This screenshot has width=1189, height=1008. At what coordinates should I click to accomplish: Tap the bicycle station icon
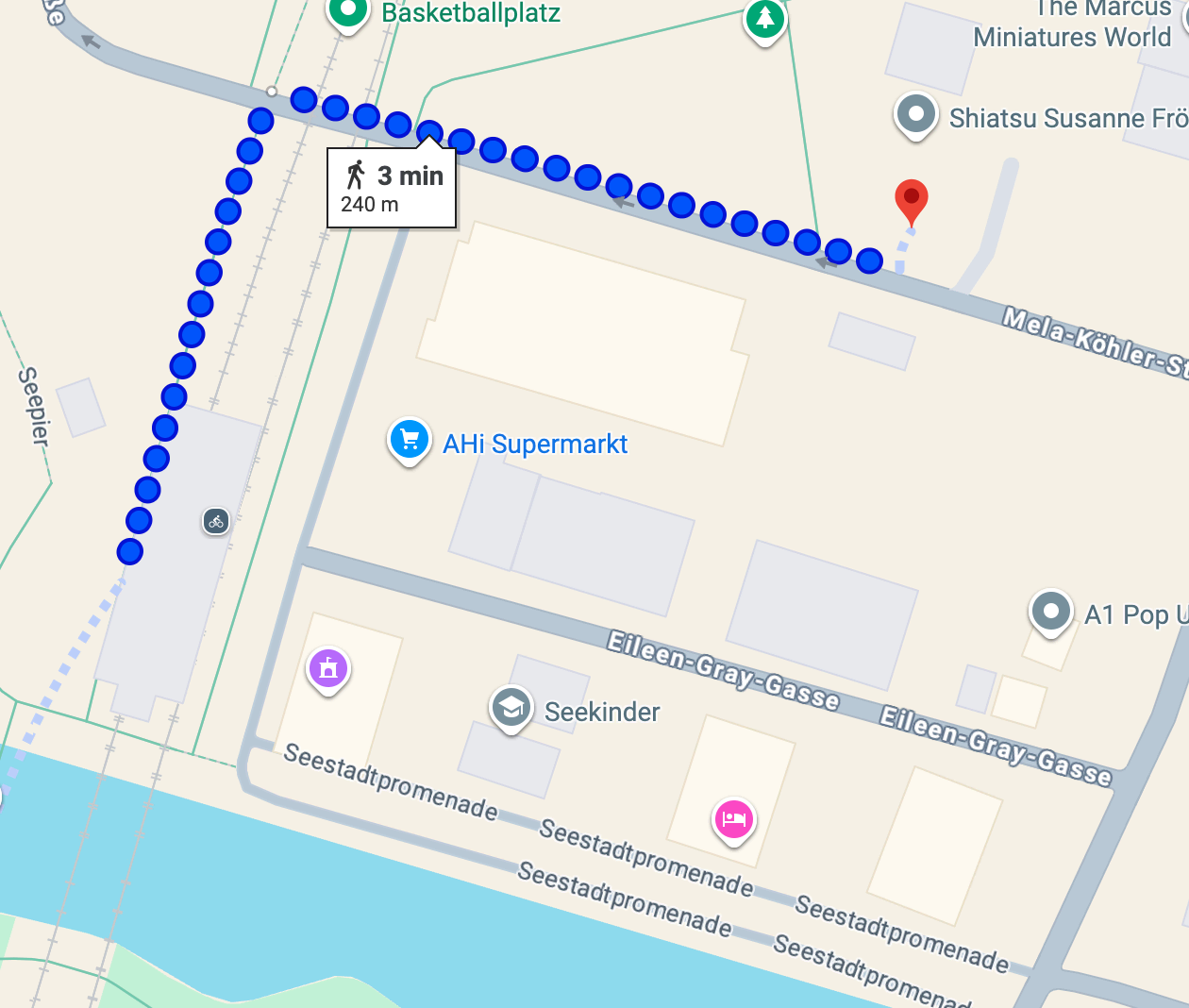(216, 521)
